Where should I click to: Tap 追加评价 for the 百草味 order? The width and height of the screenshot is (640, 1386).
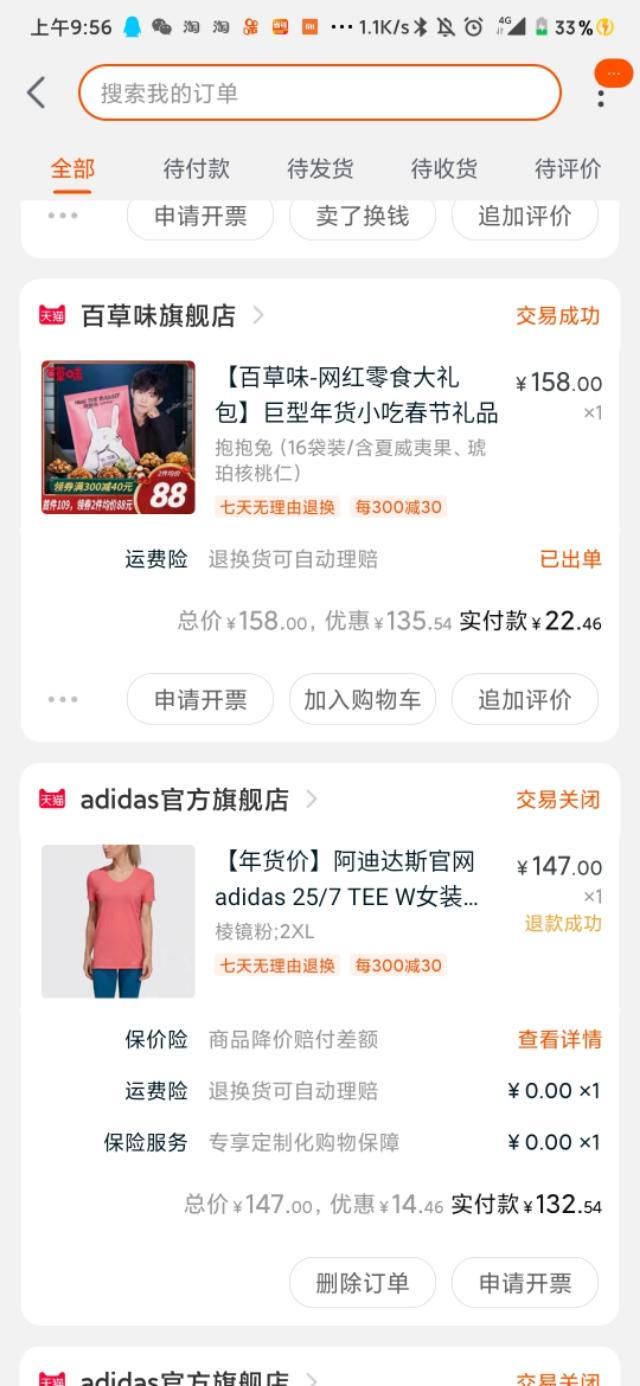click(525, 699)
